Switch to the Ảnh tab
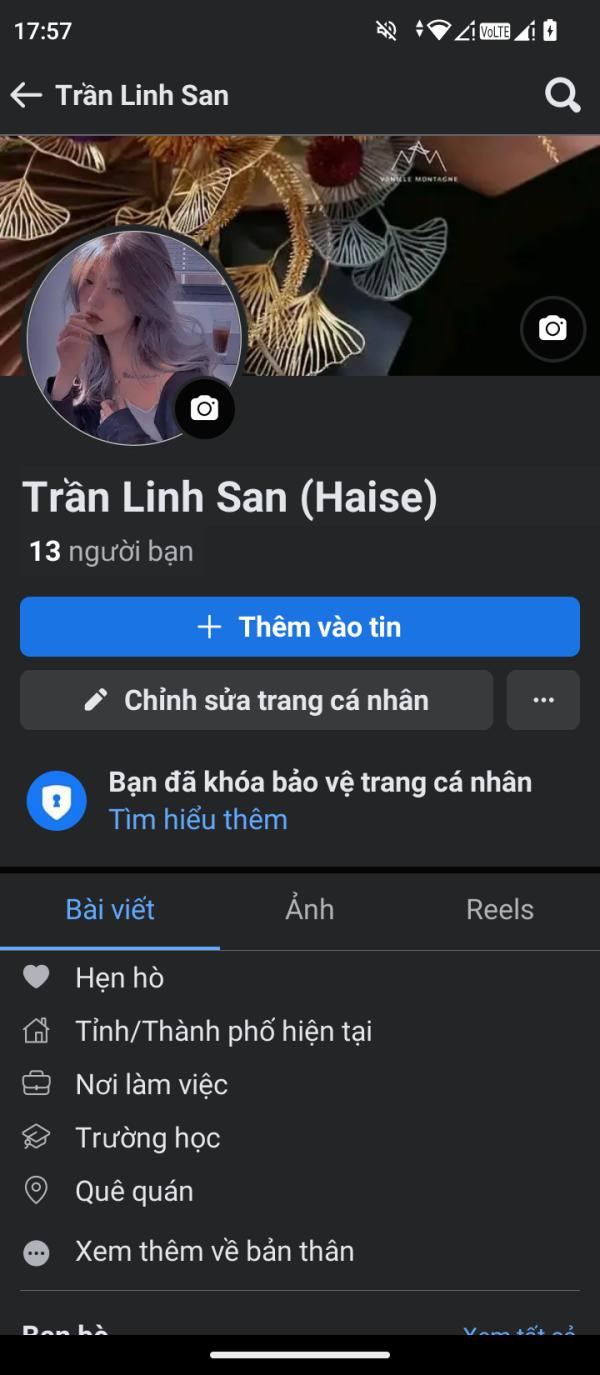Viewport: 600px width, 1375px height. point(310,909)
